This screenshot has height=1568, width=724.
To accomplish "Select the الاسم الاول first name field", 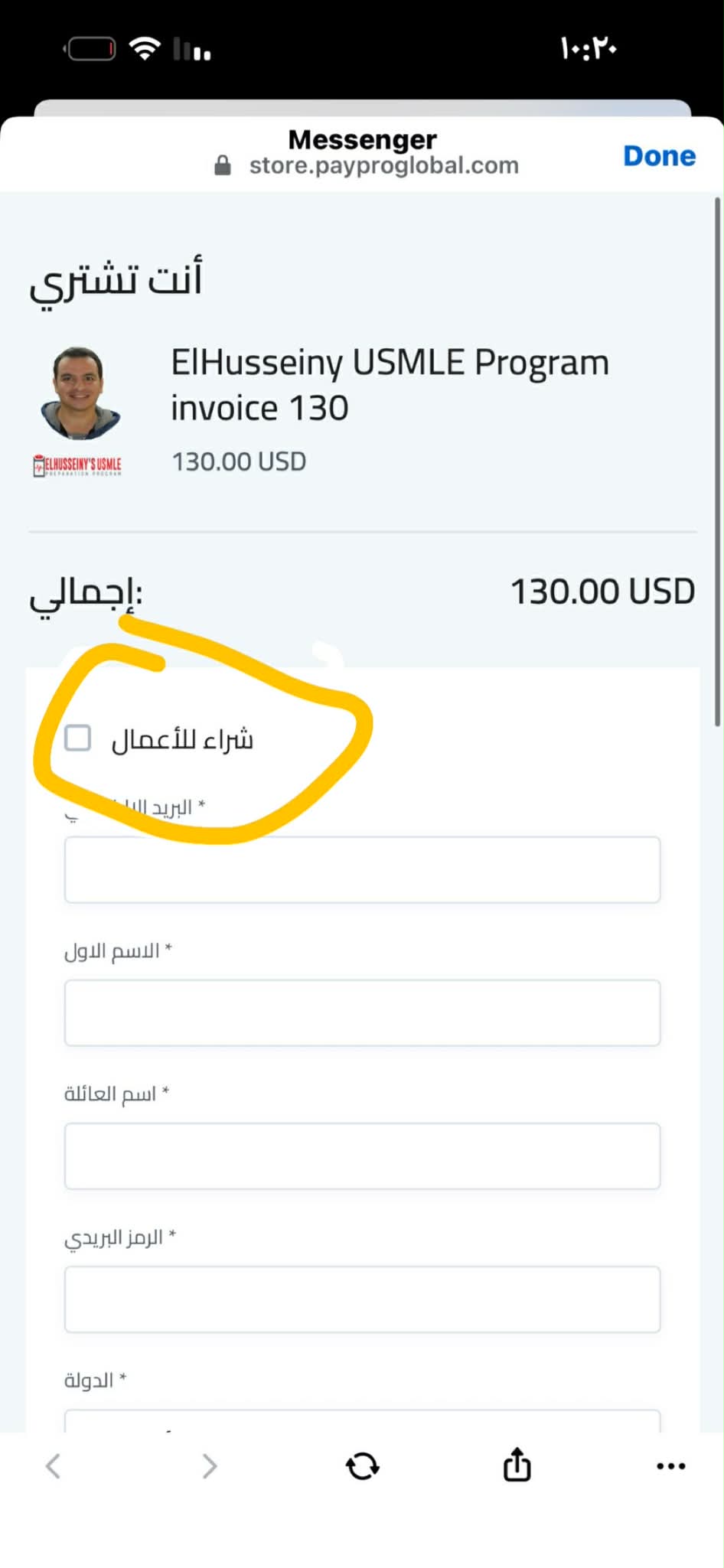I will coord(362,1013).
